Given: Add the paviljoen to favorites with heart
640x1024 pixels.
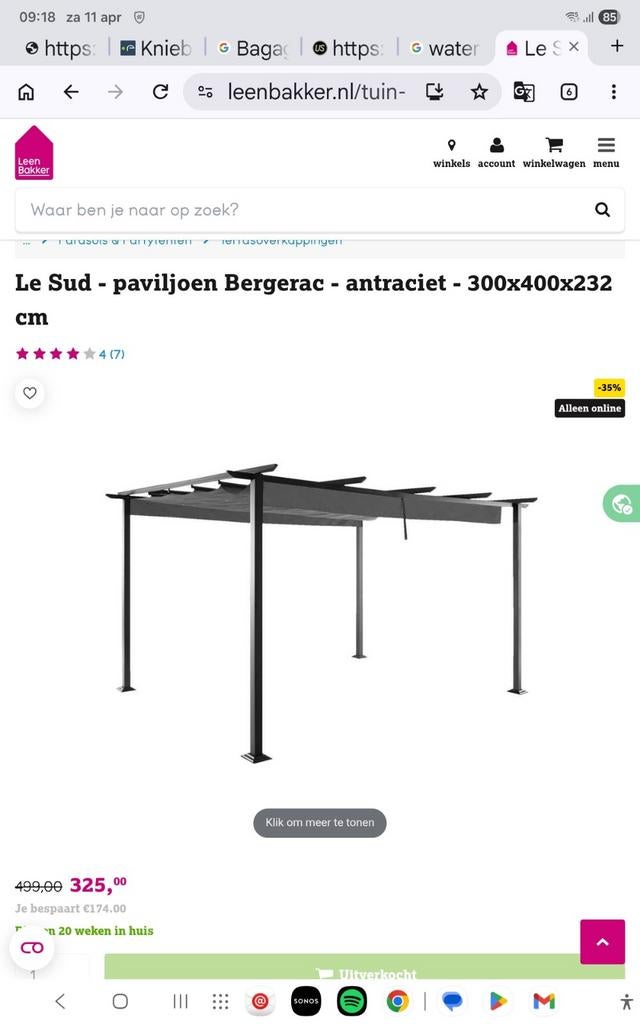Looking at the screenshot, I should click(x=30, y=393).
